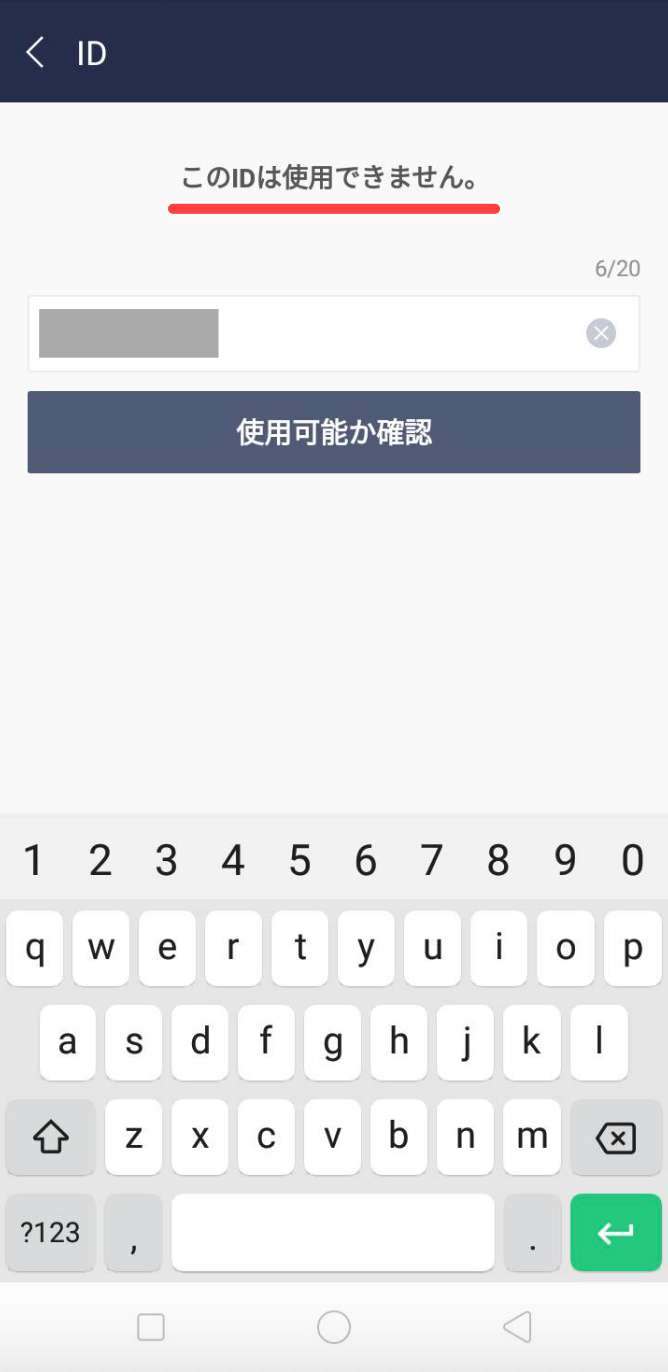Tap the green enter key

pyautogui.click(x=615, y=1232)
